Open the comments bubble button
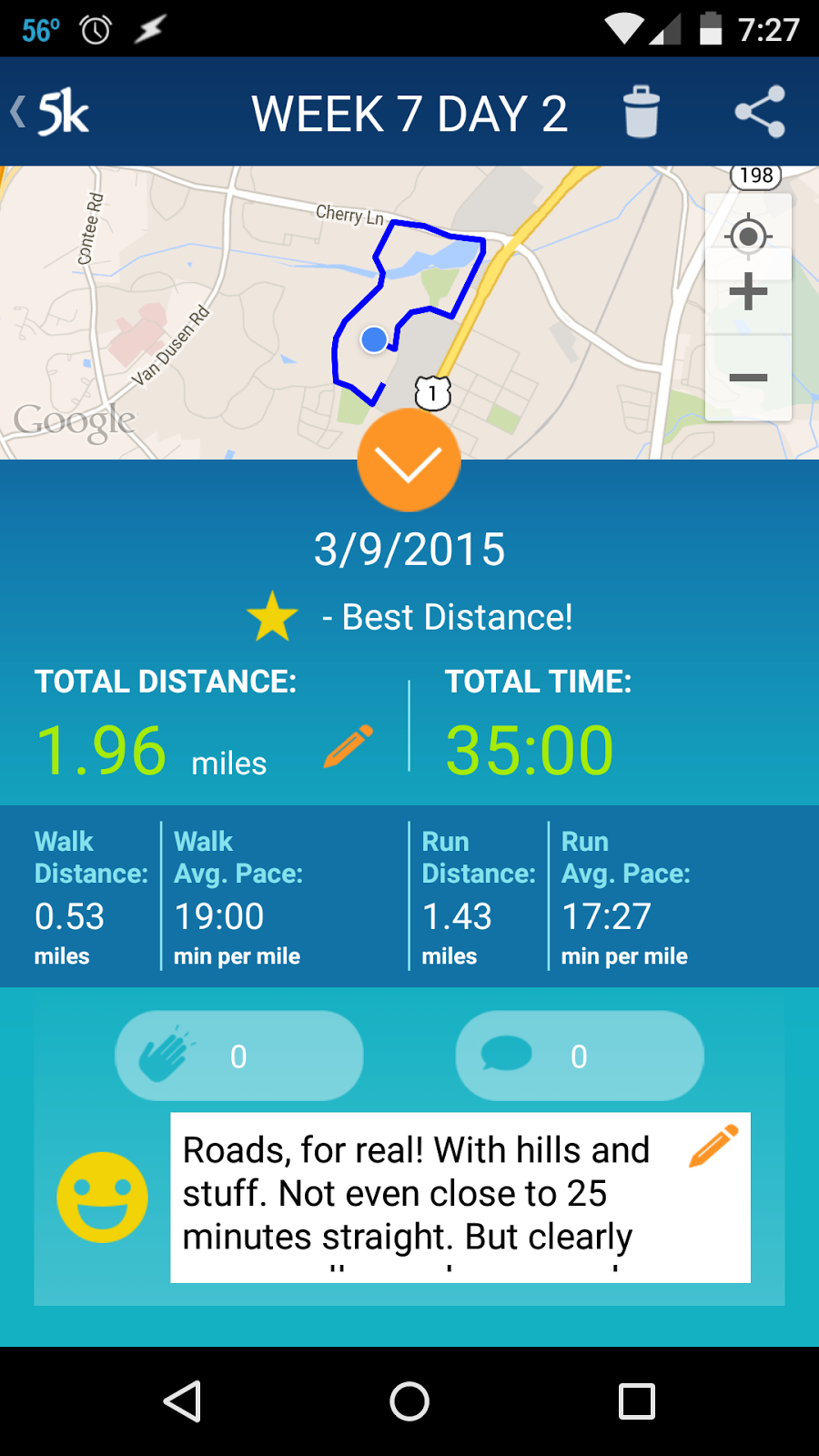Screen dimensions: 819x1456 tap(580, 1056)
